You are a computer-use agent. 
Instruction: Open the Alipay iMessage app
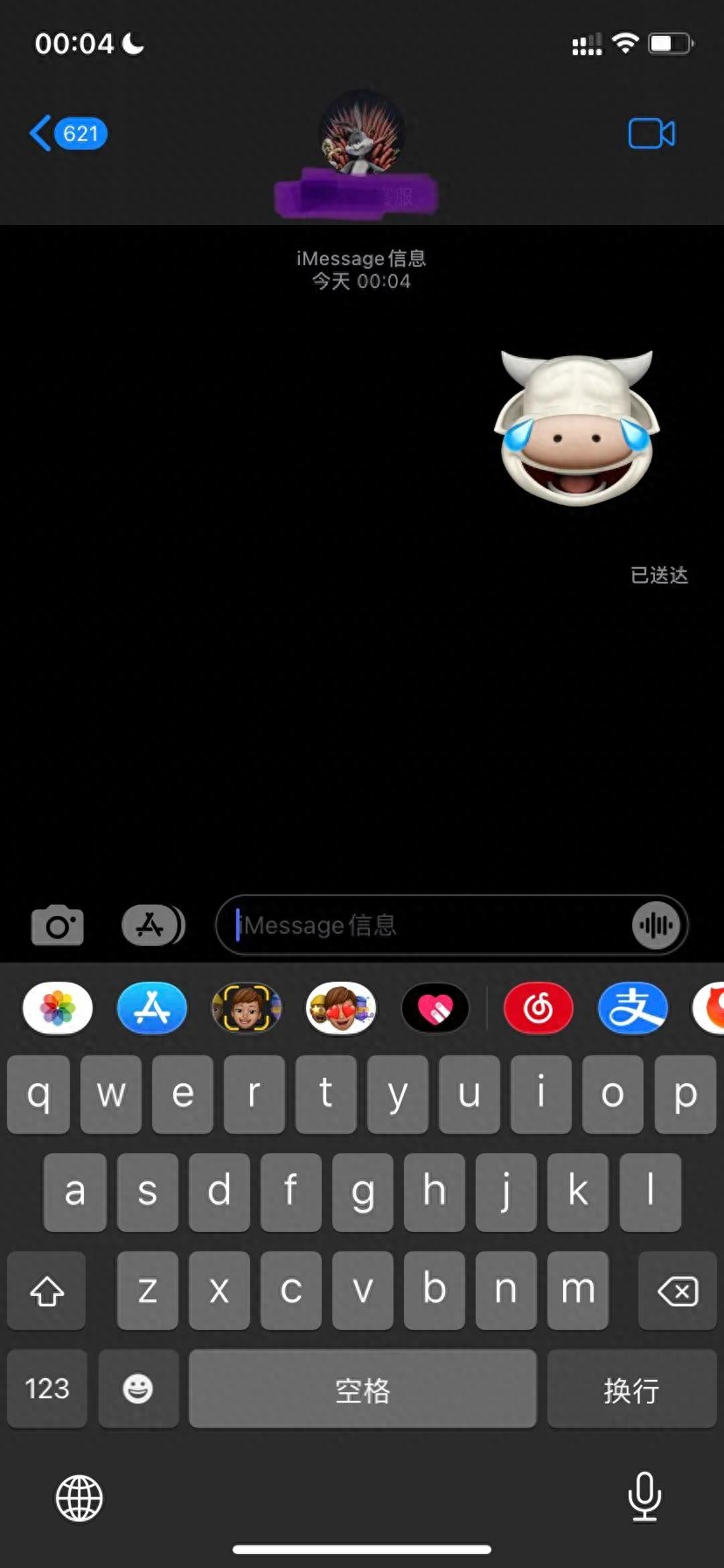coord(633,1009)
